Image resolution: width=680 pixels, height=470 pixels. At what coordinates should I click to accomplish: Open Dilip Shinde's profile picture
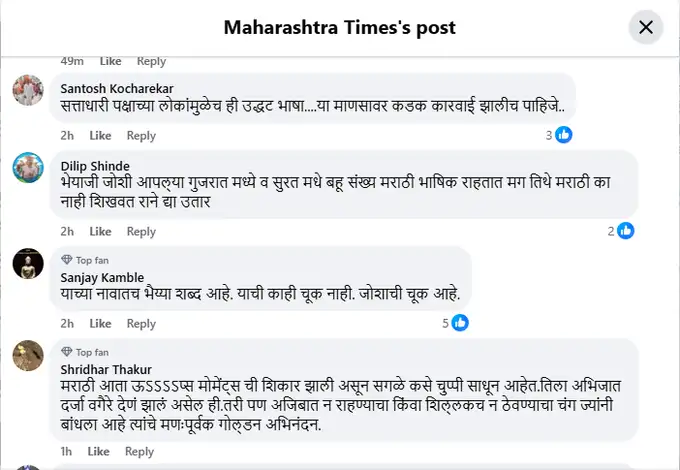pos(27,167)
